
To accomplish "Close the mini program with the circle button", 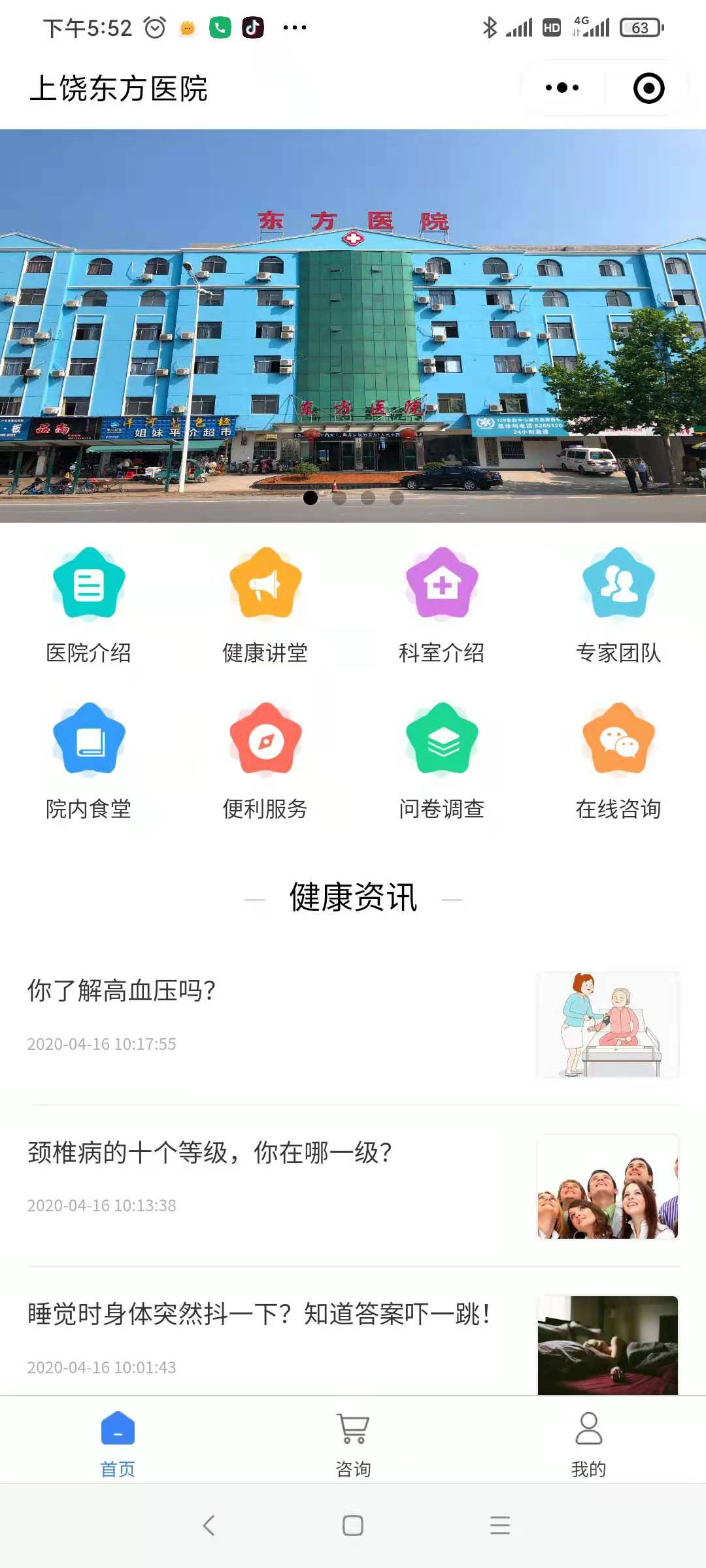I will (x=648, y=88).
